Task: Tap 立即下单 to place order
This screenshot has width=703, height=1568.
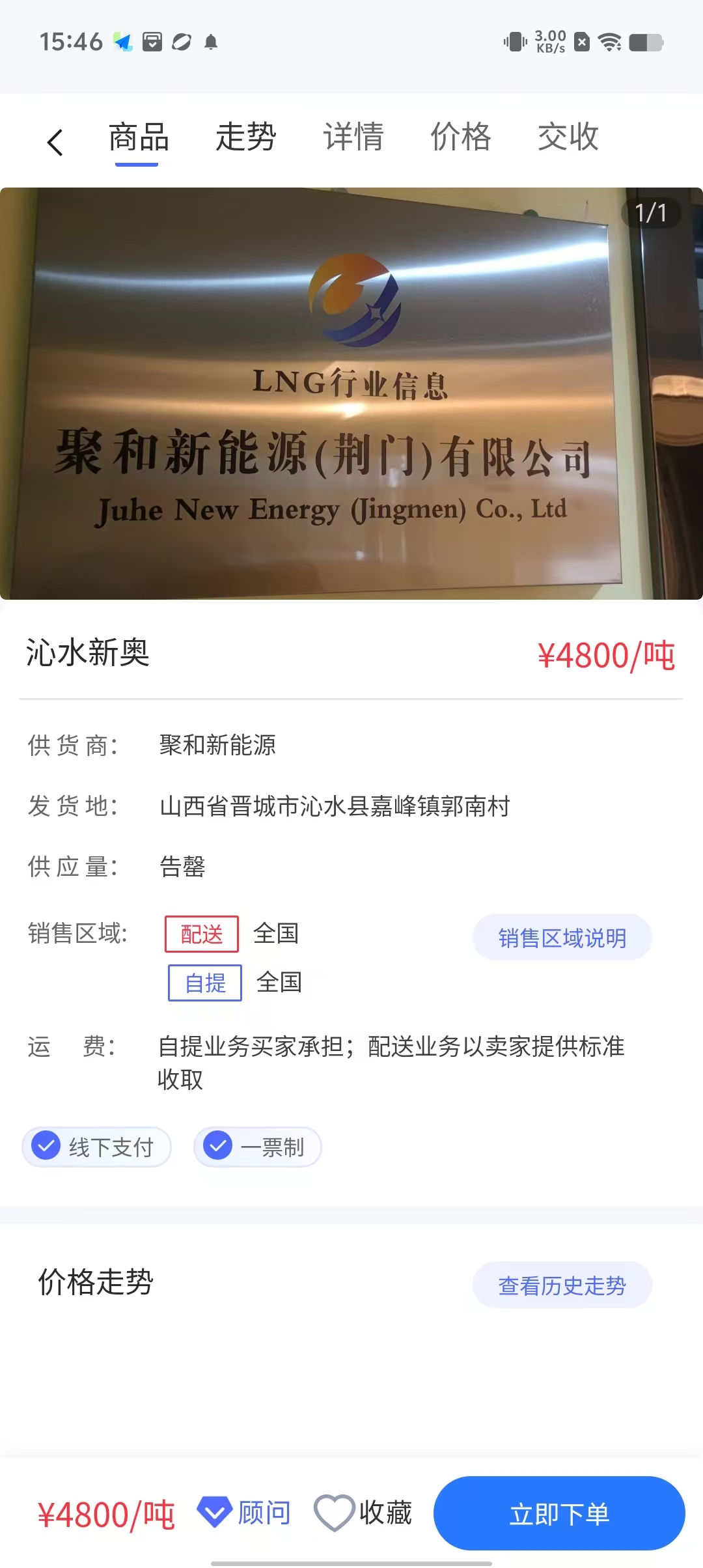Action: click(559, 1513)
